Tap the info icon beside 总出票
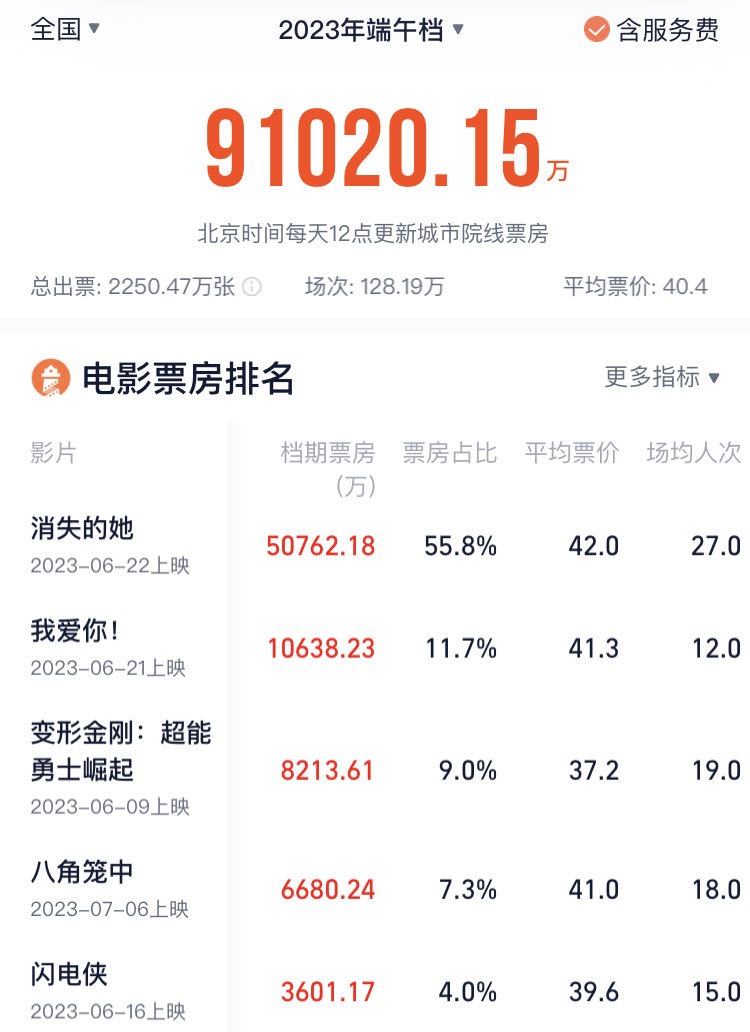Screen dimensions: 750x1032 click(252, 287)
